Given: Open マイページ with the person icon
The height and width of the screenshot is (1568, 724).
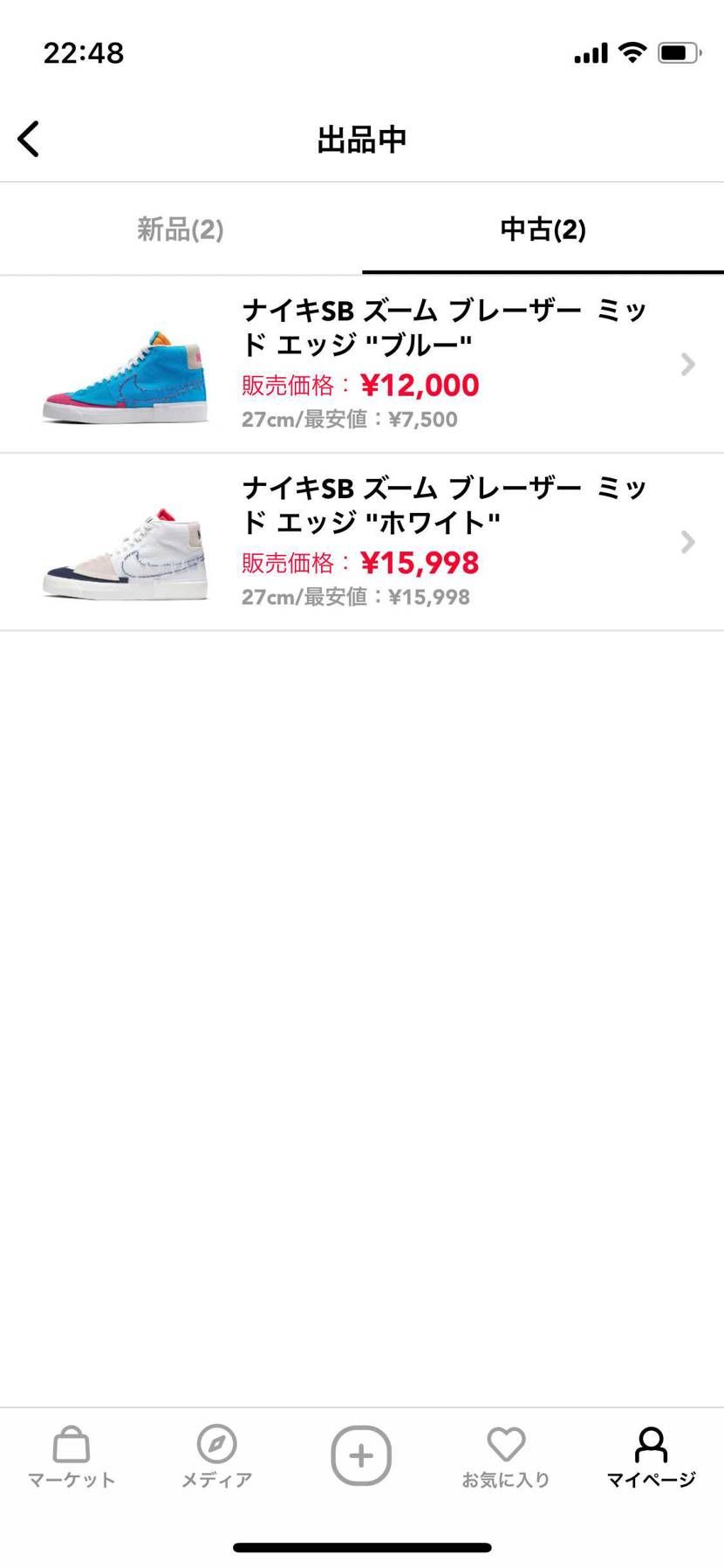Looking at the screenshot, I should pyautogui.click(x=652, y=1450).
